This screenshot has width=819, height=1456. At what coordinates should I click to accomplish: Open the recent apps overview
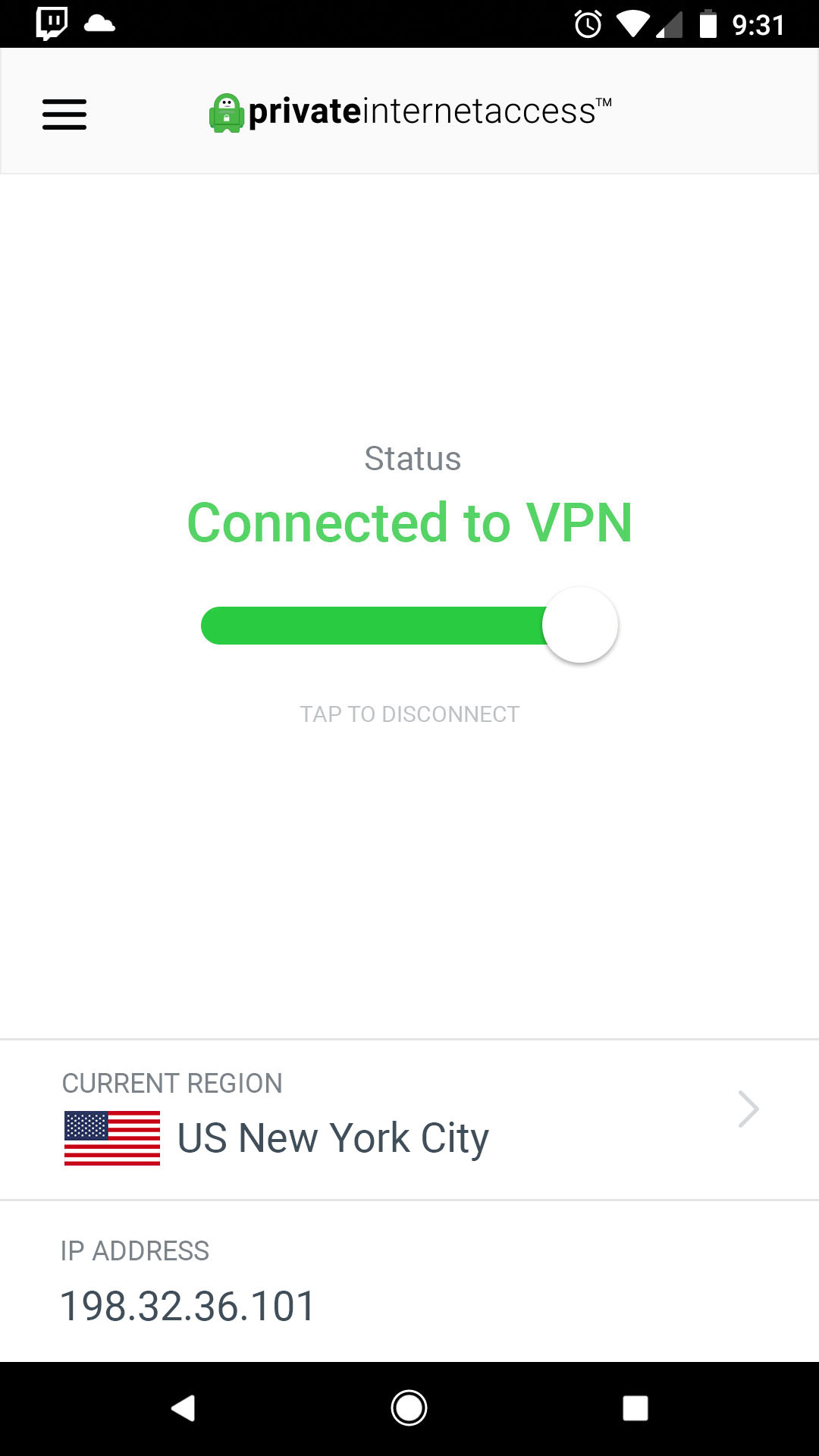(x=635, y=1408)
